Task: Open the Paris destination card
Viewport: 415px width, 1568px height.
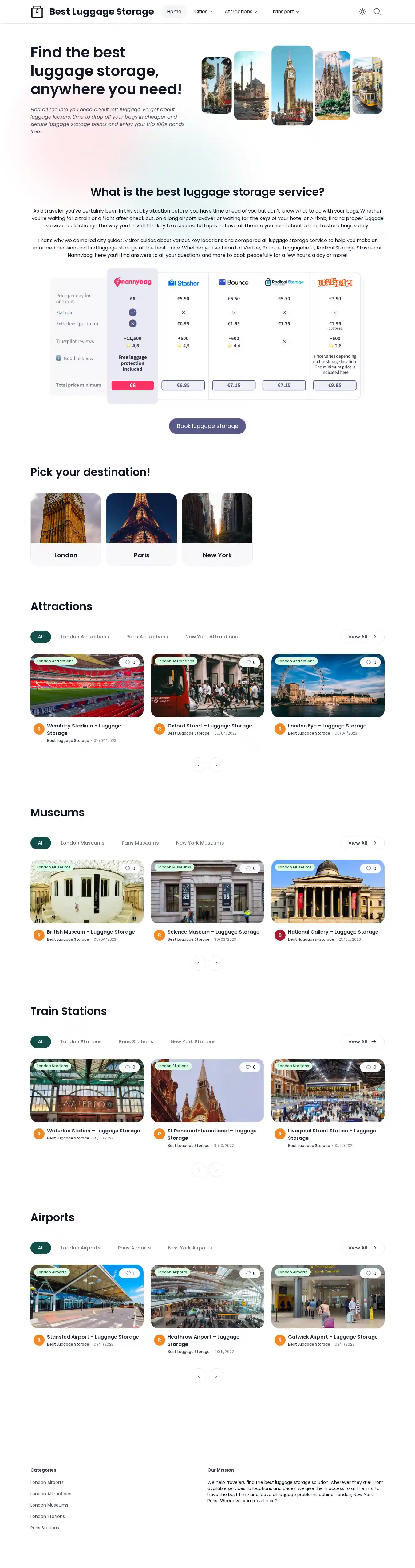Action: coord(141,529)
